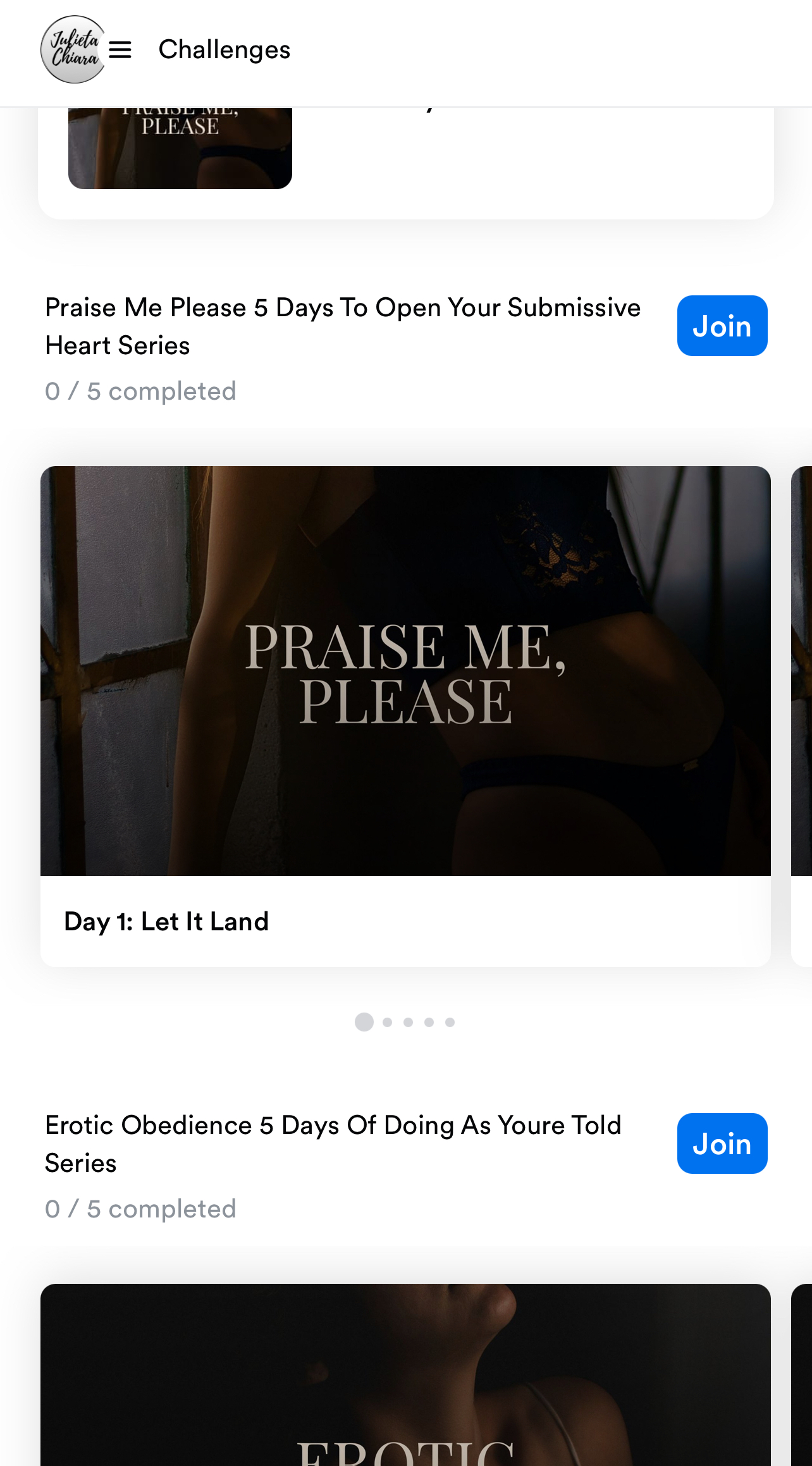This screenshot has width=812, height=1466.
Task: Jump to the second carousel page dot
Action: (x=388, y=1022)
